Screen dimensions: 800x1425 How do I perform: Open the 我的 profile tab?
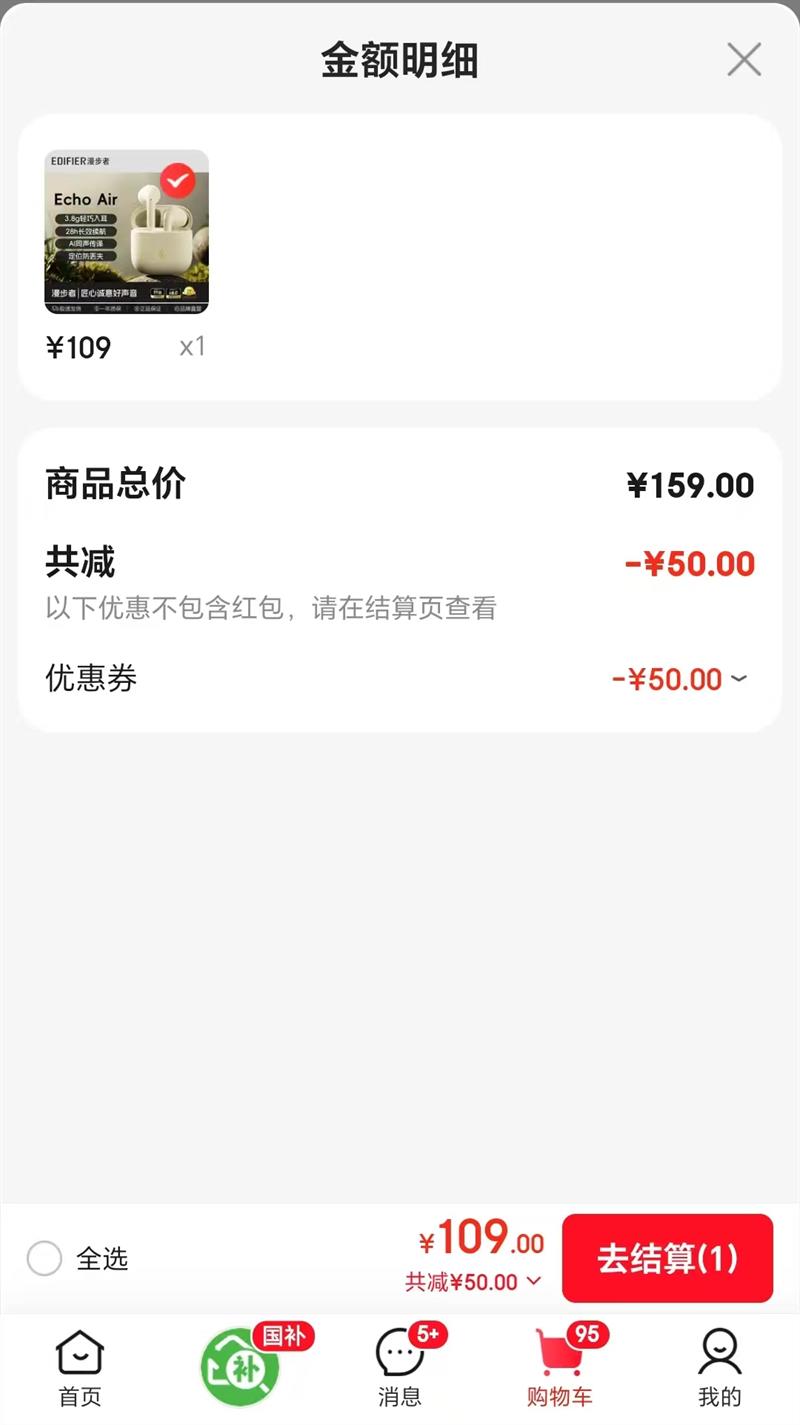tap(719, 1368)
